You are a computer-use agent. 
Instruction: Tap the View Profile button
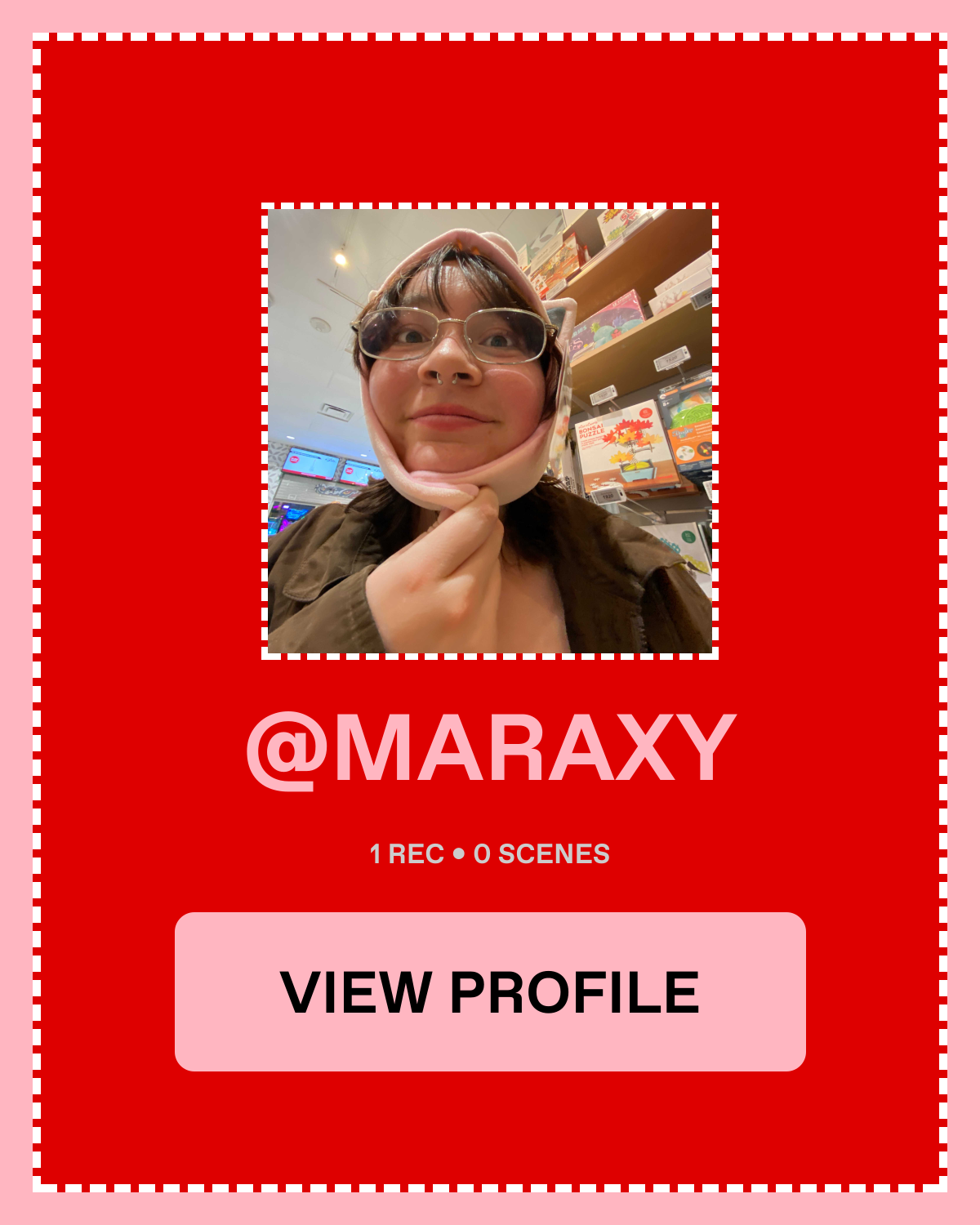pyautogui.click(x=490, y=991)
